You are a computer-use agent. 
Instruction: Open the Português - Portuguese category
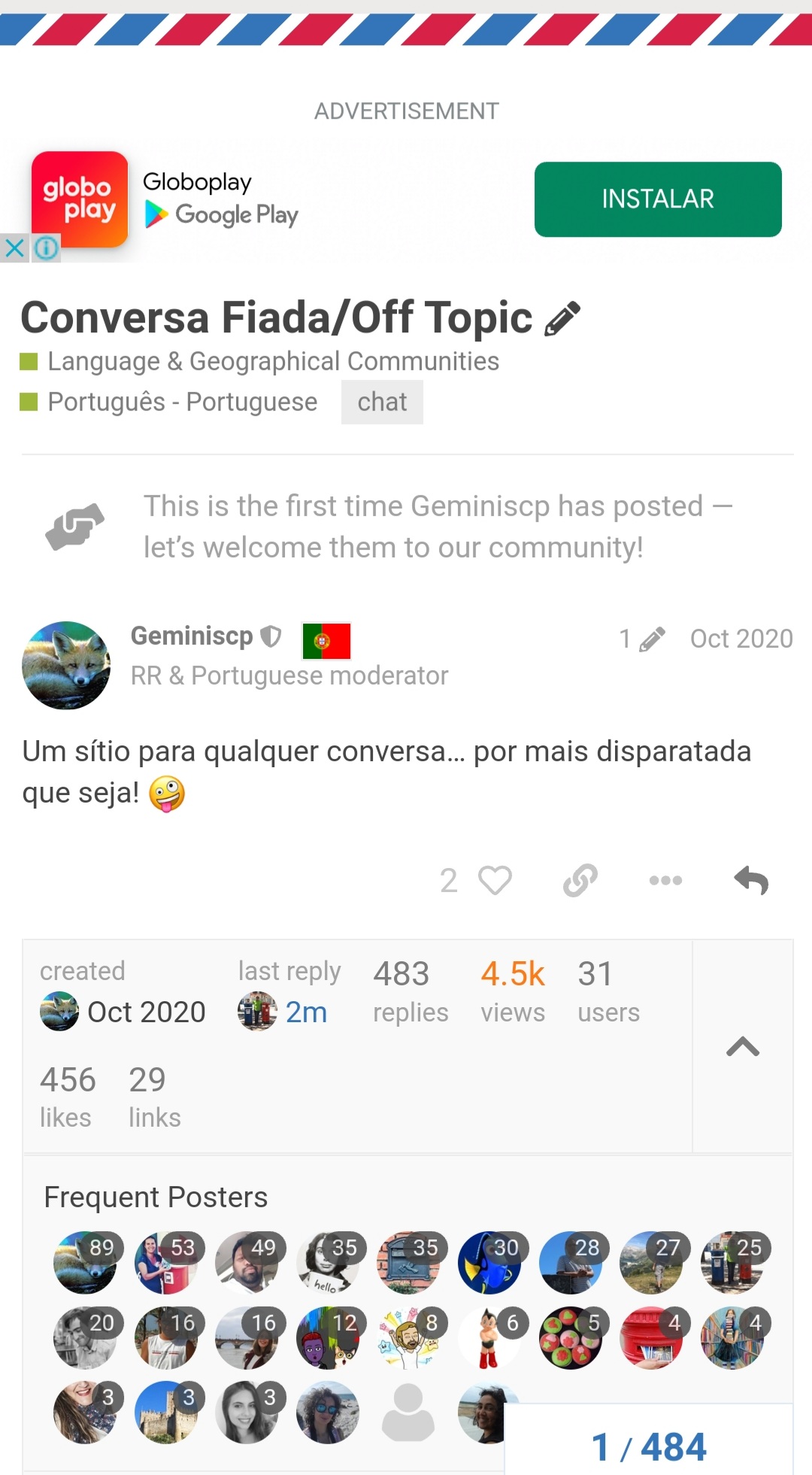(182, 402)
